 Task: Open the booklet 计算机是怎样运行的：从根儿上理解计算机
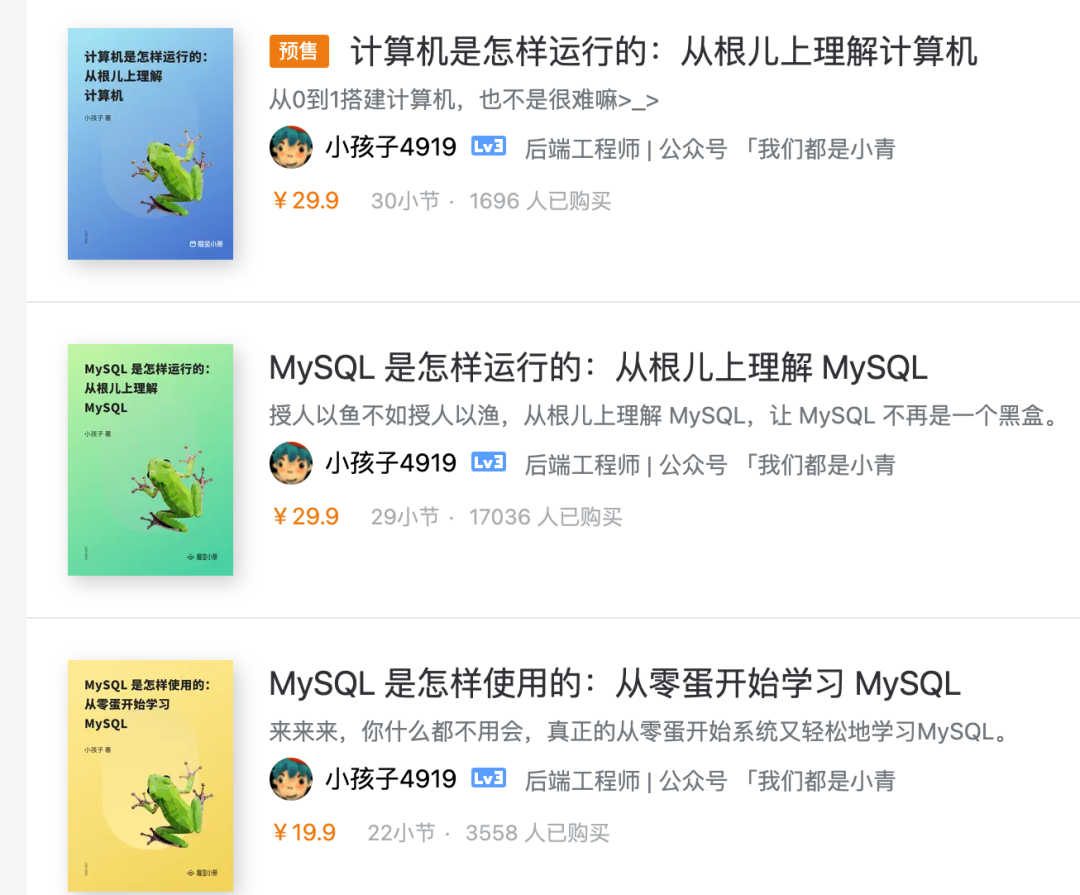click(x=663, y=51)
